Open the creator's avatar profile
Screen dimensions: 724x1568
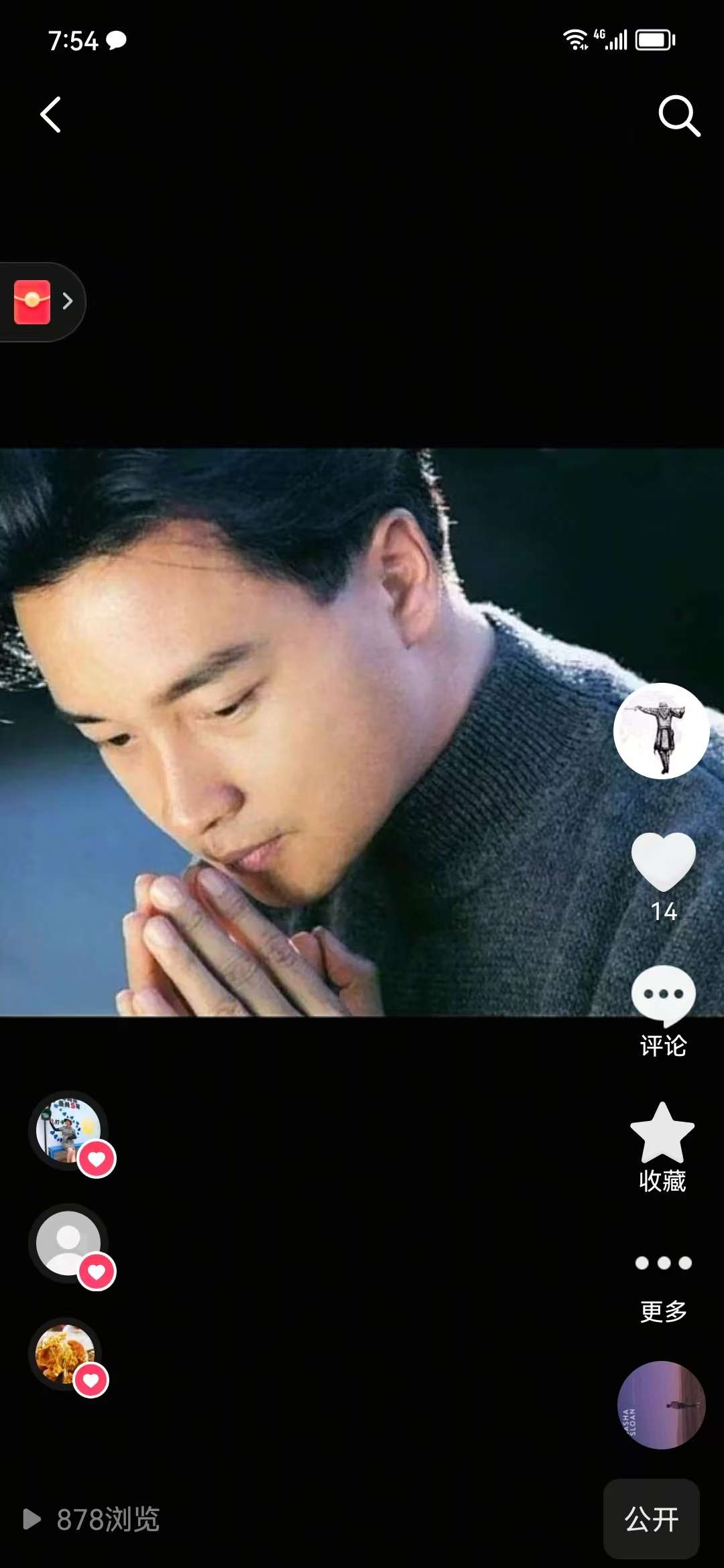pyautogui.click(x=661, y=730)
